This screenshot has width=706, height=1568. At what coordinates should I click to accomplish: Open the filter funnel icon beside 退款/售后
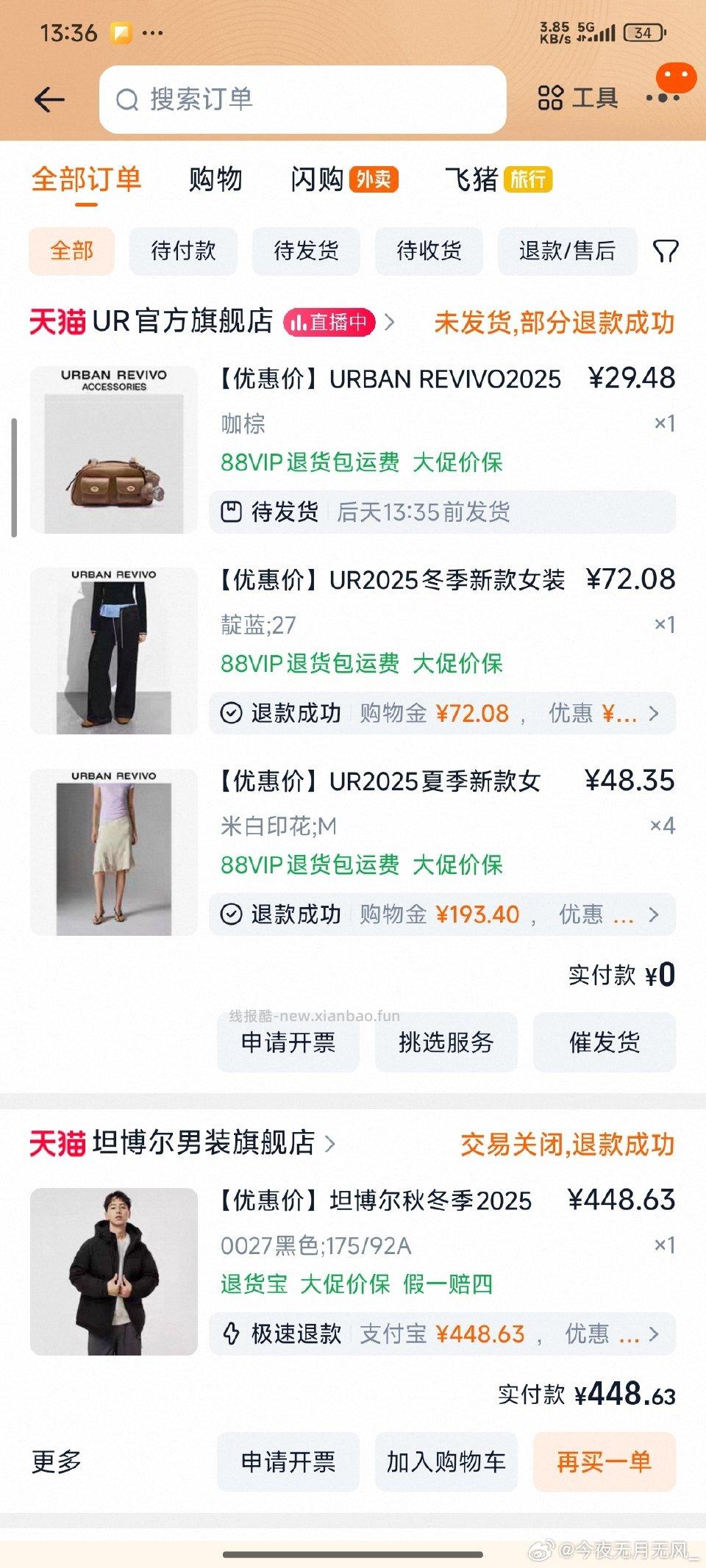666,251
